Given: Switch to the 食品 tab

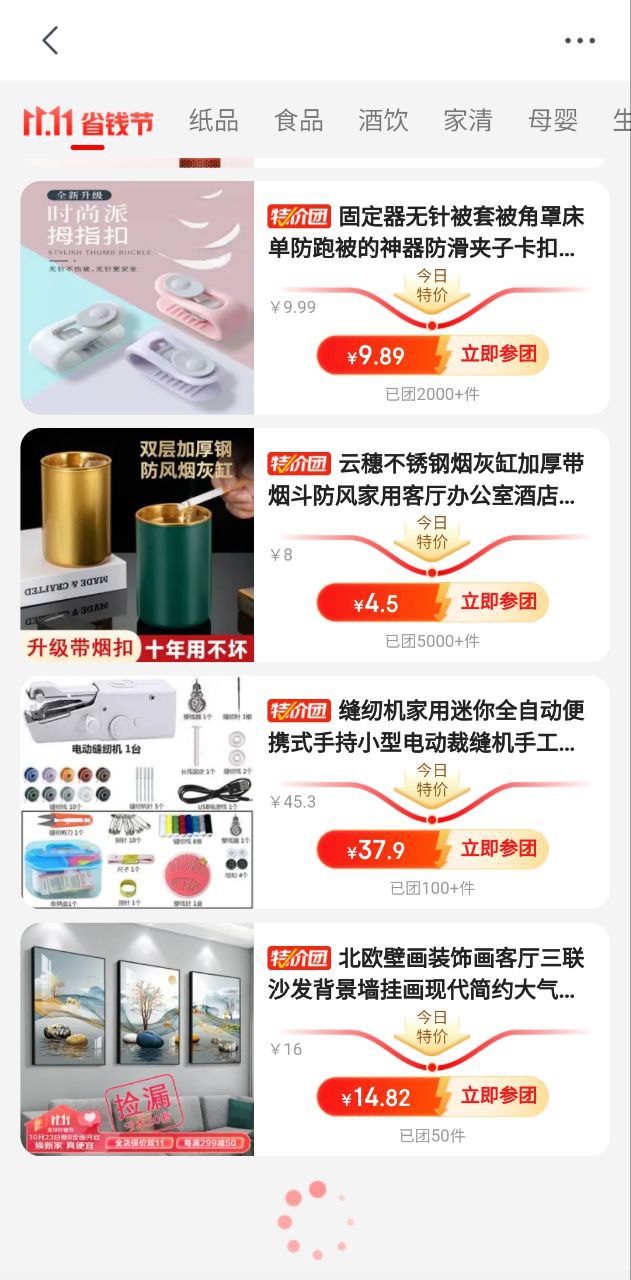Looking at the screenshot, I should tap(299, 121).
